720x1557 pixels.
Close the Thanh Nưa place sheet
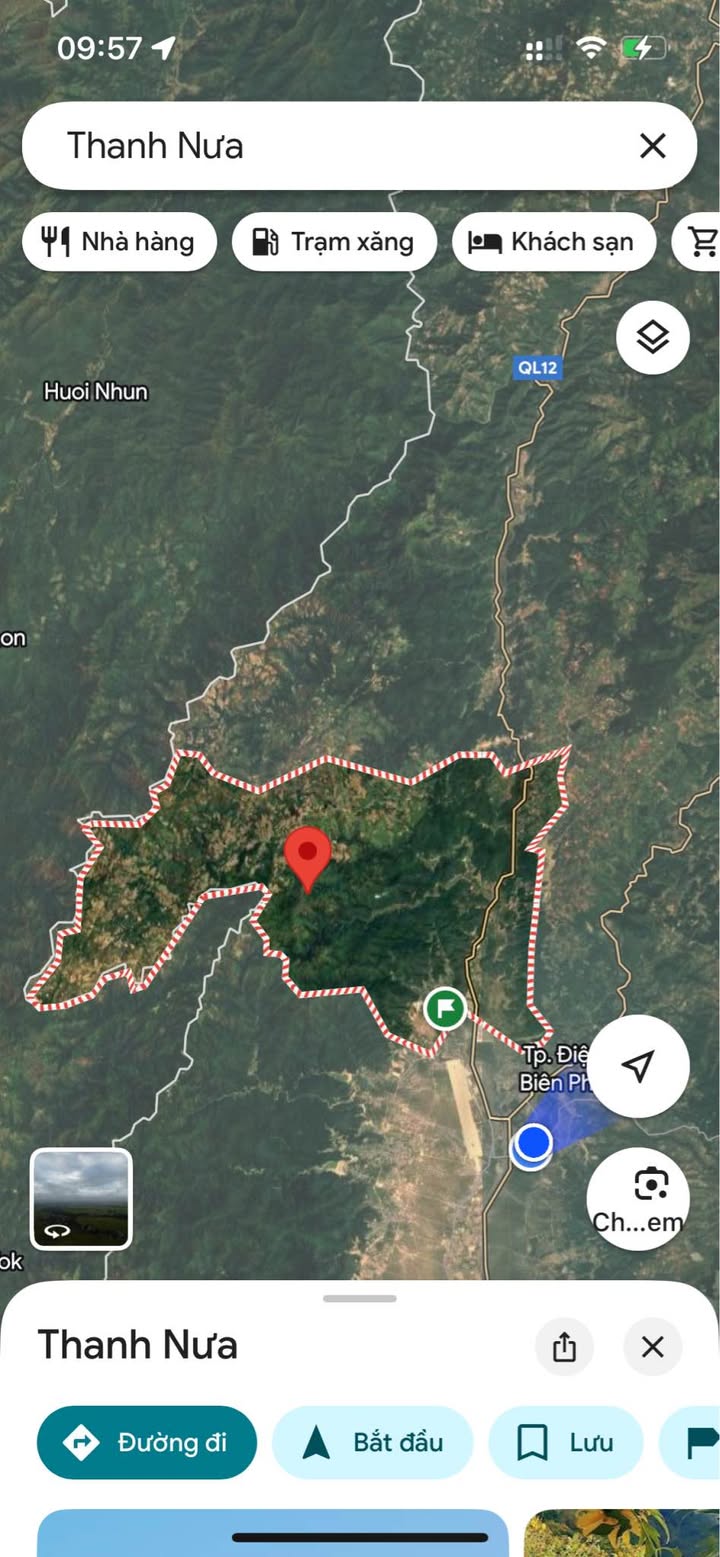652,1347
